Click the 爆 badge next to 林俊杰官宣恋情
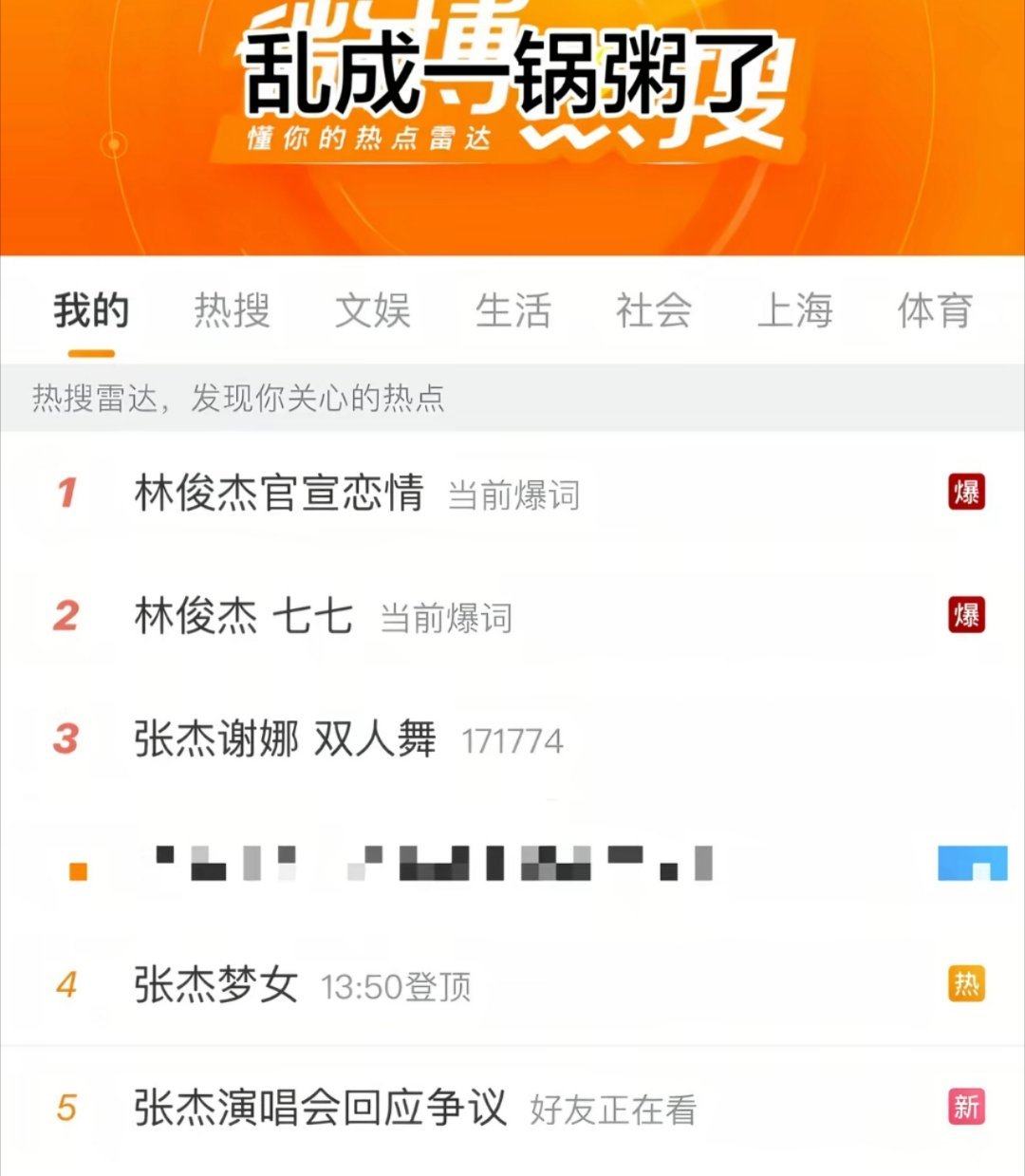This screenshot has height=1176, width=1025. (966, 490)
